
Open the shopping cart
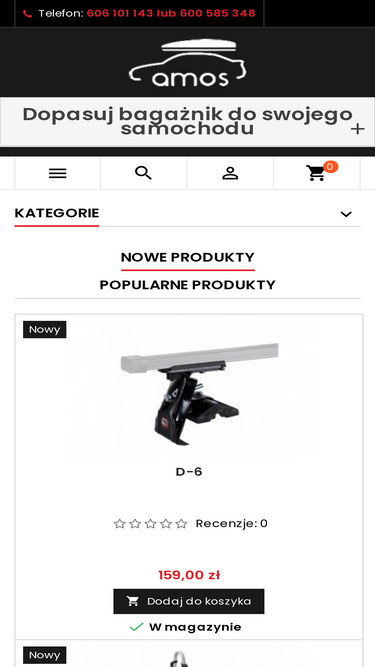tap(317, 173)
